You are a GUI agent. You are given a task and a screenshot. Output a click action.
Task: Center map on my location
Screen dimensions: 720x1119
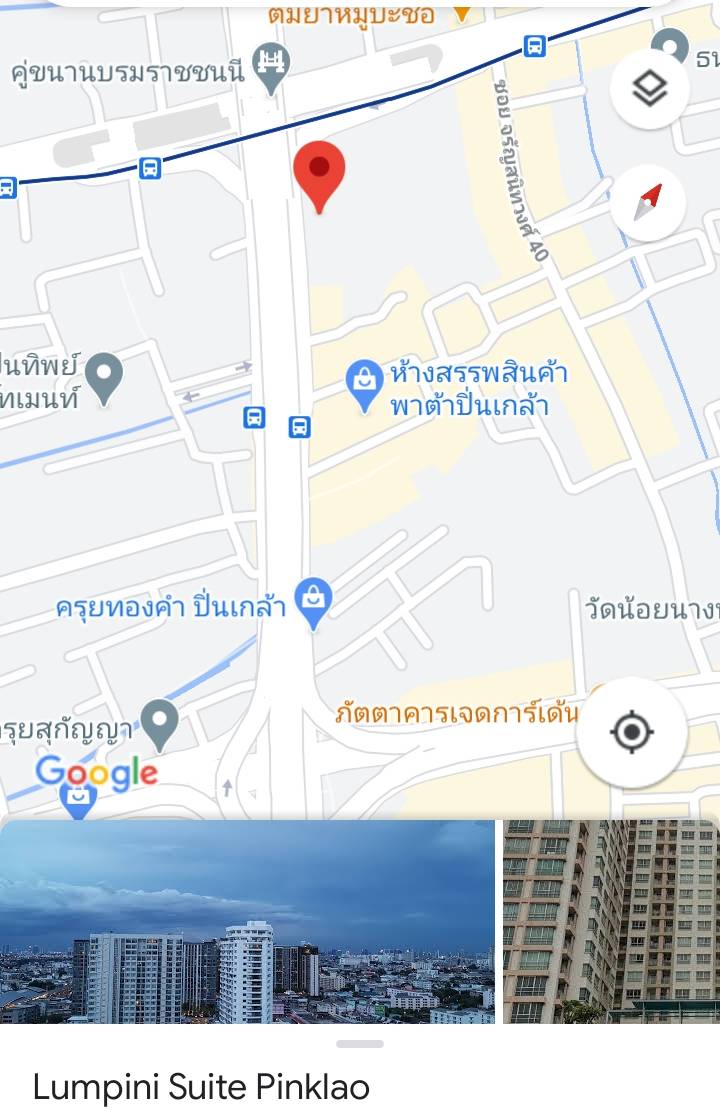tap(632, 732)
